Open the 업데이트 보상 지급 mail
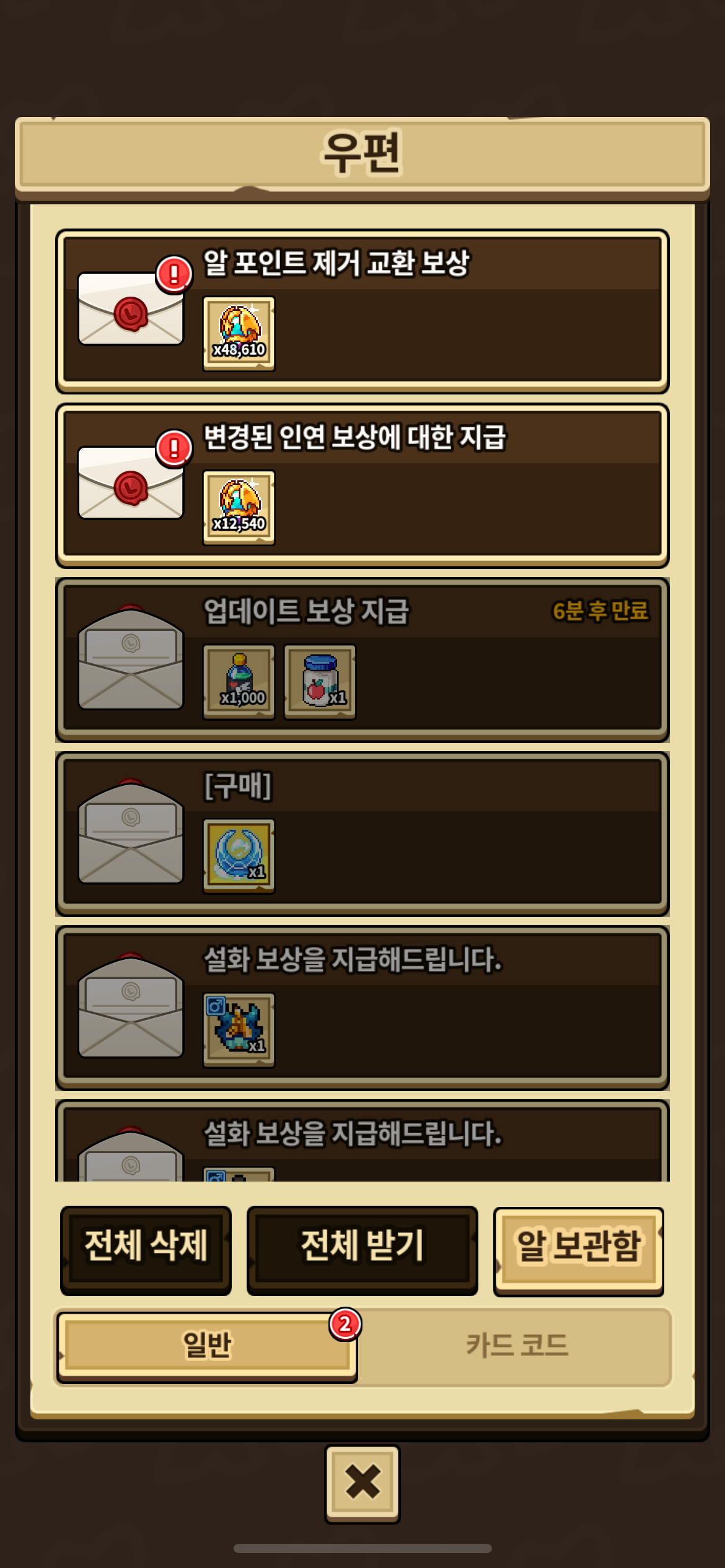Screen dimensions: 725x1568 pos(362,660)
